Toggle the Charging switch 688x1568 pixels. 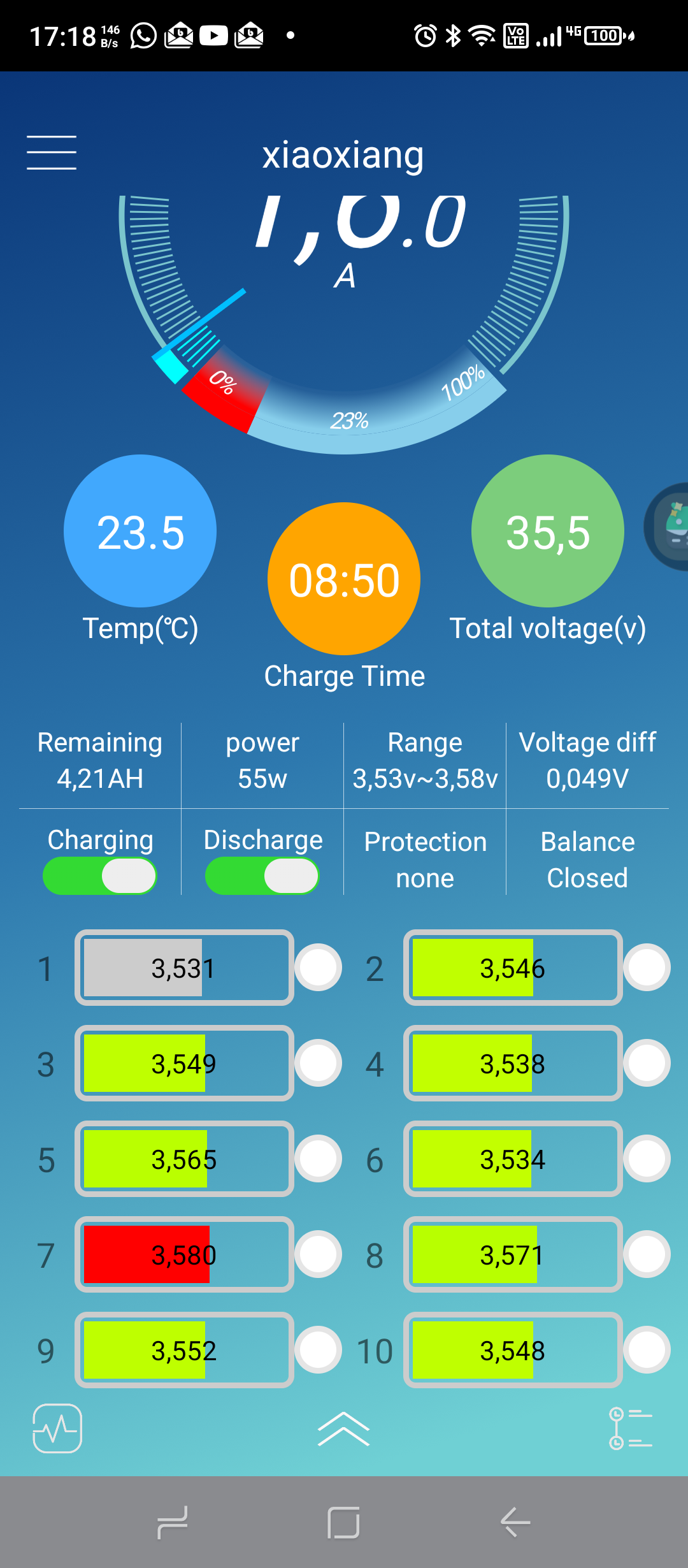100,876
